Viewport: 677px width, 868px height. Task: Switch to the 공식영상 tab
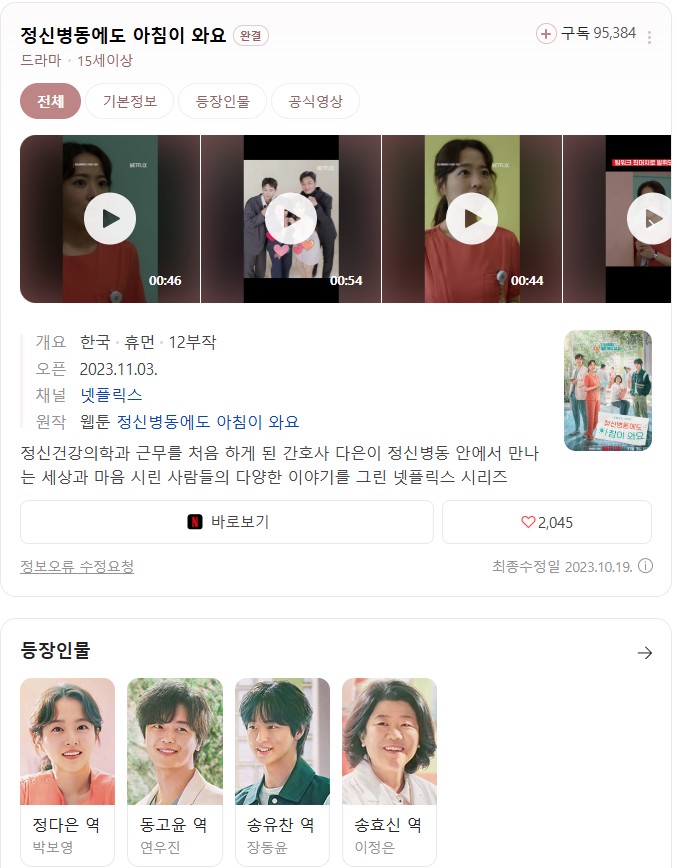click(315, 101)
